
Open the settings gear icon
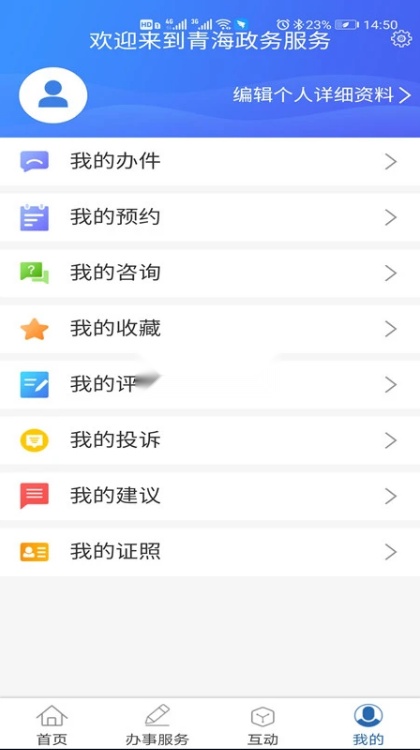[x=401, y=38]
